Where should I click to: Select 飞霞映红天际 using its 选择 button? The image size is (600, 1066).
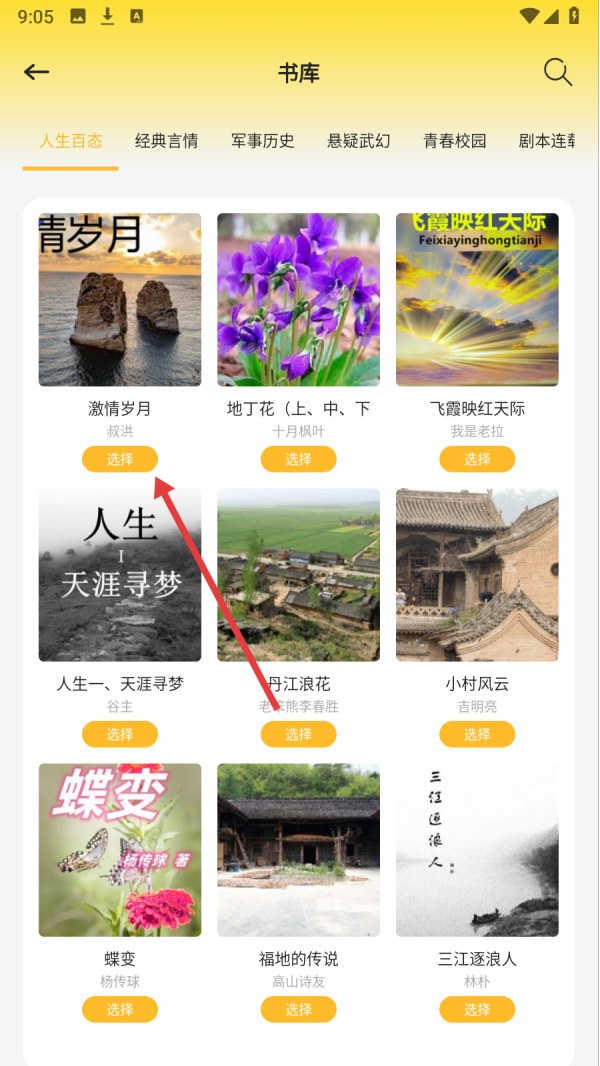[477, 459]
